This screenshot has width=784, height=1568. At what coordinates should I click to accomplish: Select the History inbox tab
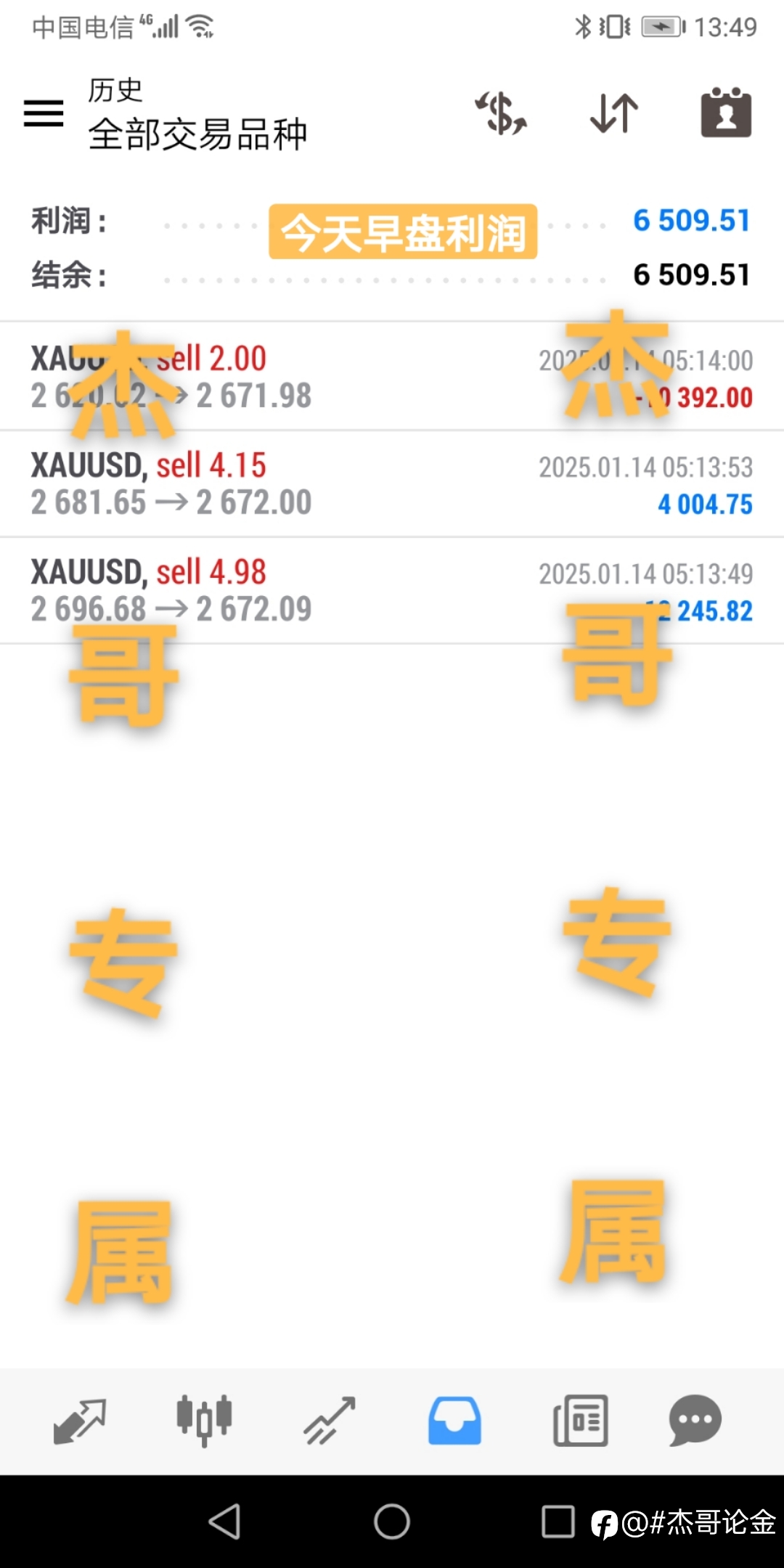pos(454,1421)
